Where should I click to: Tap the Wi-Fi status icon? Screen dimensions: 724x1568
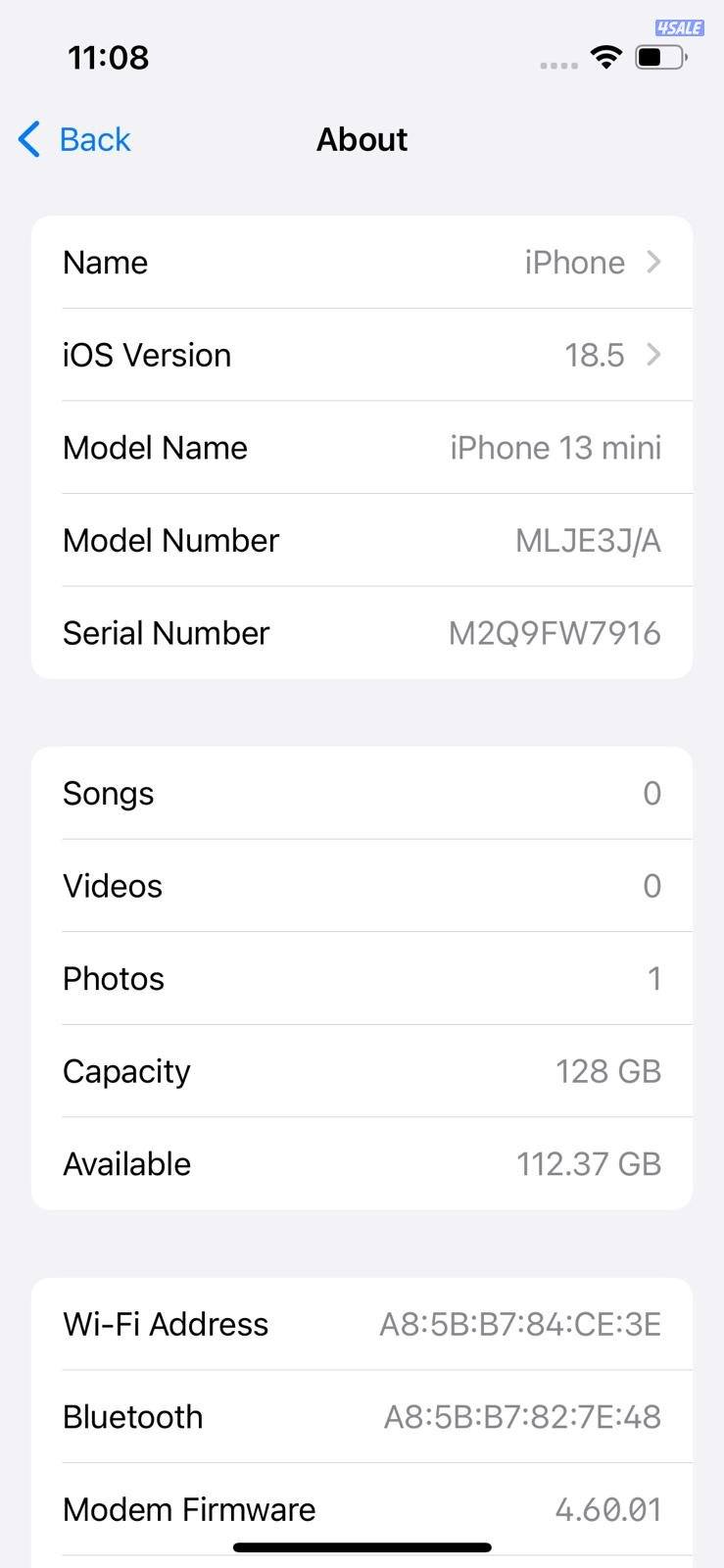[605, 57]
